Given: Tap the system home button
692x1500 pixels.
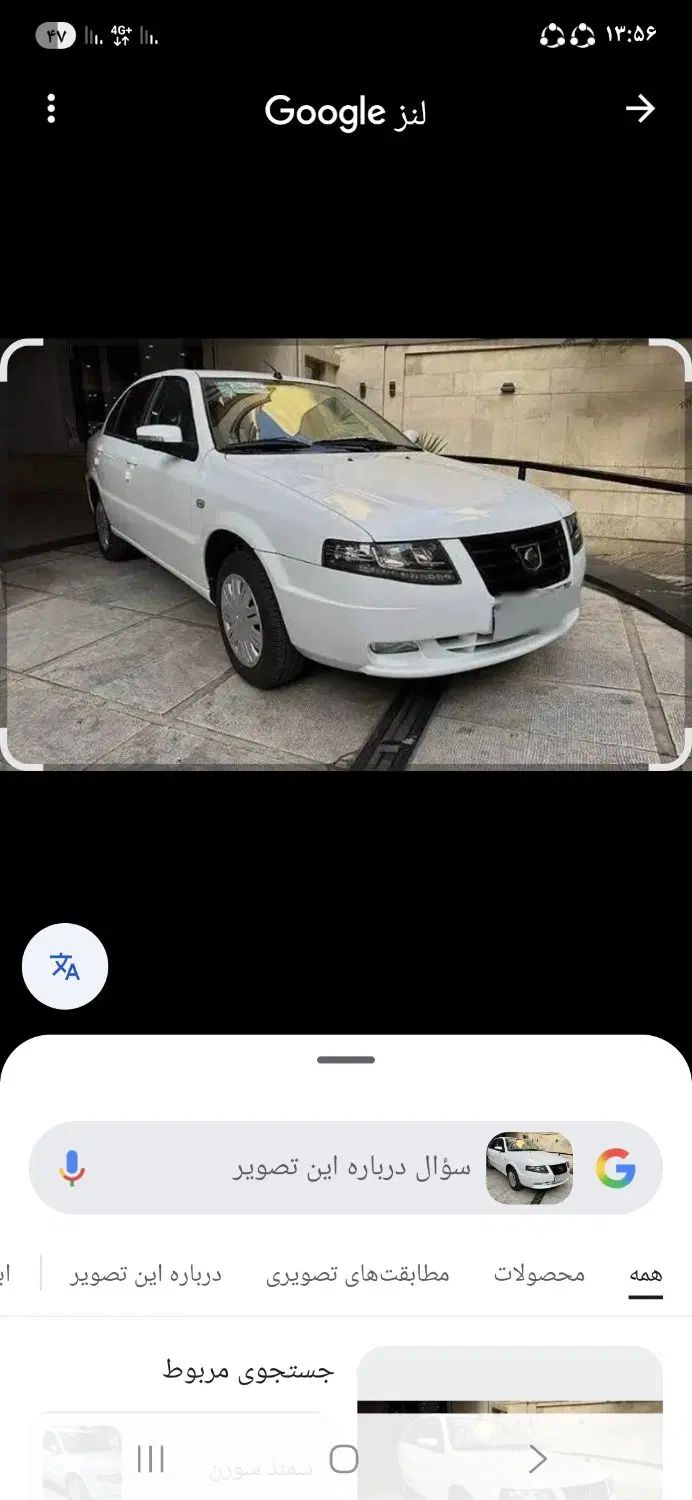Looking at the screenshot, I should click(x=344, y=1459).
